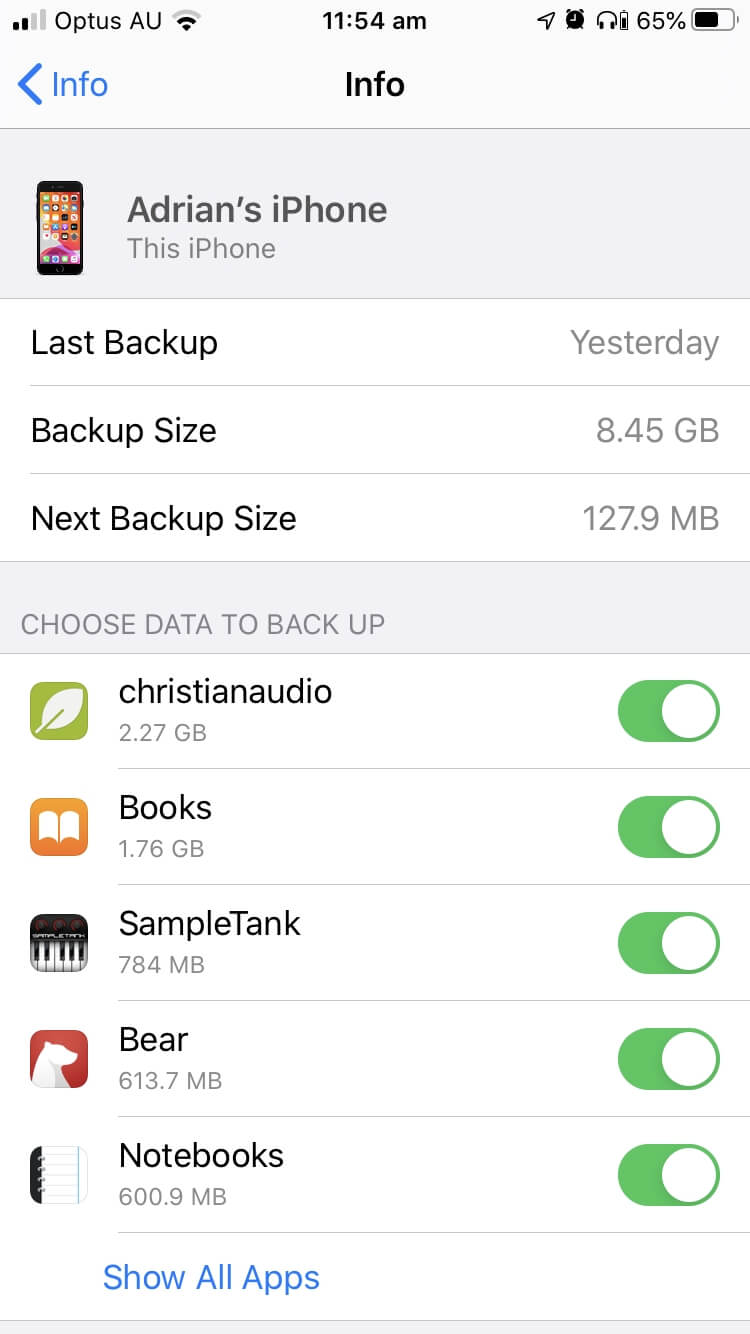Show All Apps in the backup list
The image size is (750, 1334).
pyautogui.click(x=211, y=1277)
